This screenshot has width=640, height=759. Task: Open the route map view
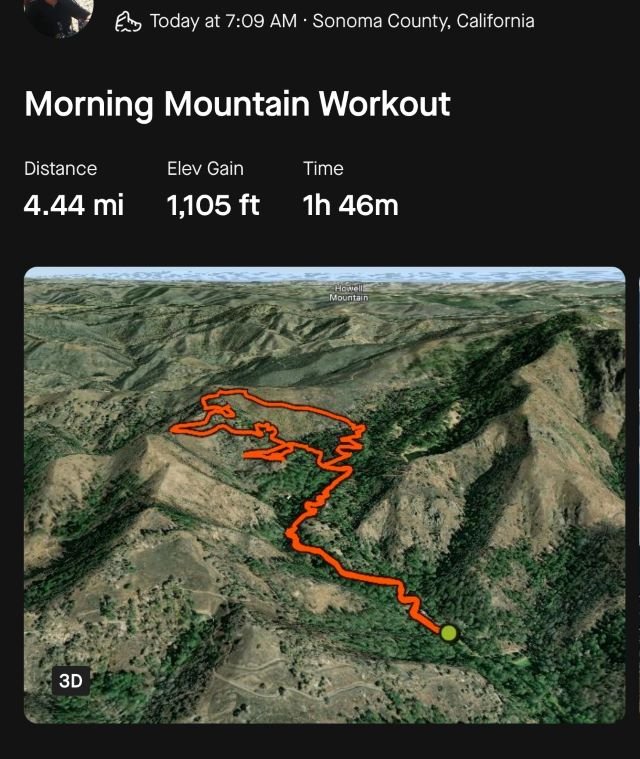[x=324, y=494]
